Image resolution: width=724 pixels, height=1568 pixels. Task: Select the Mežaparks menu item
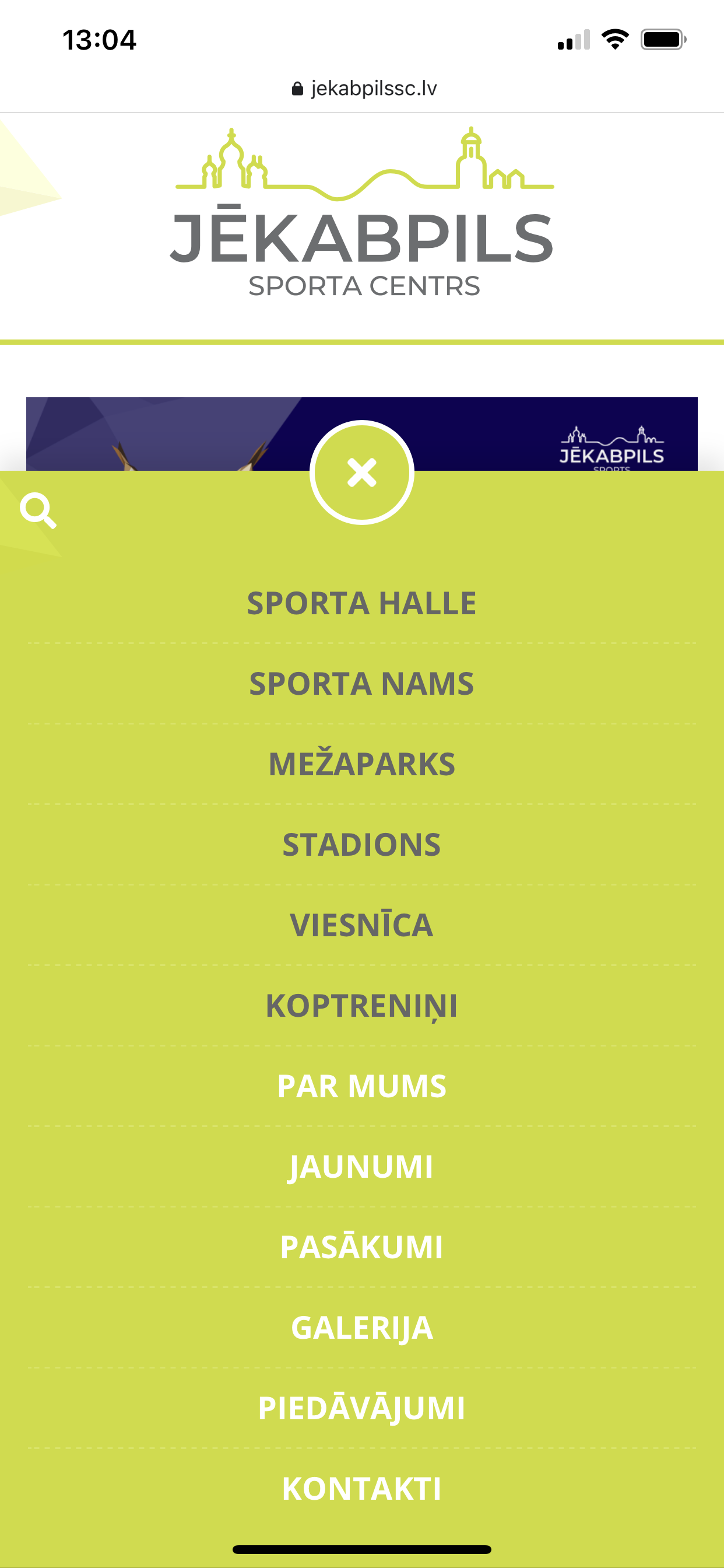point(361,764)
